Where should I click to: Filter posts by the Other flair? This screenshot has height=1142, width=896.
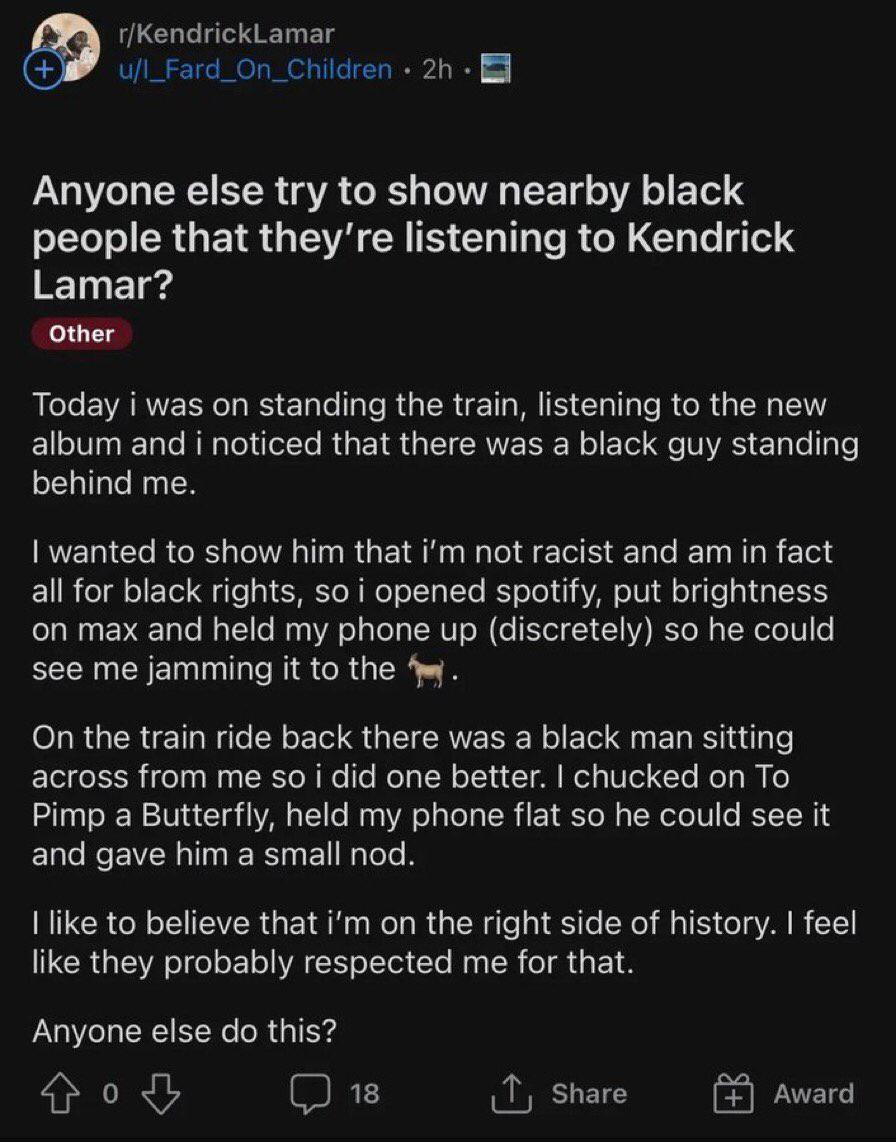82,333
